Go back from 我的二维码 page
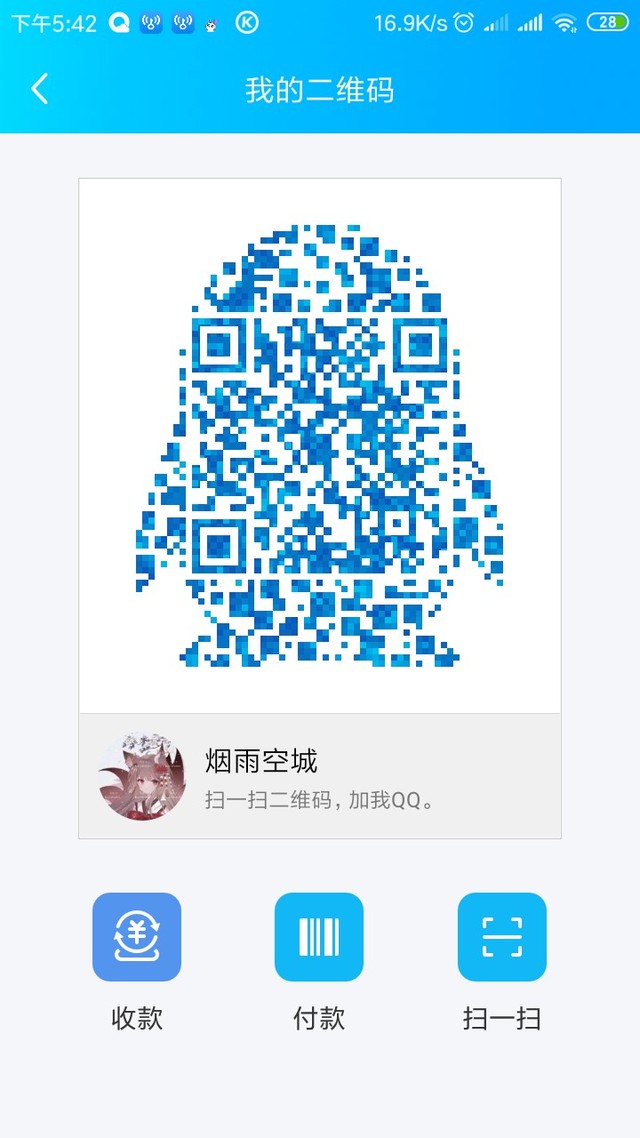Screen dimensions: 640x1138 coord(39,89)
